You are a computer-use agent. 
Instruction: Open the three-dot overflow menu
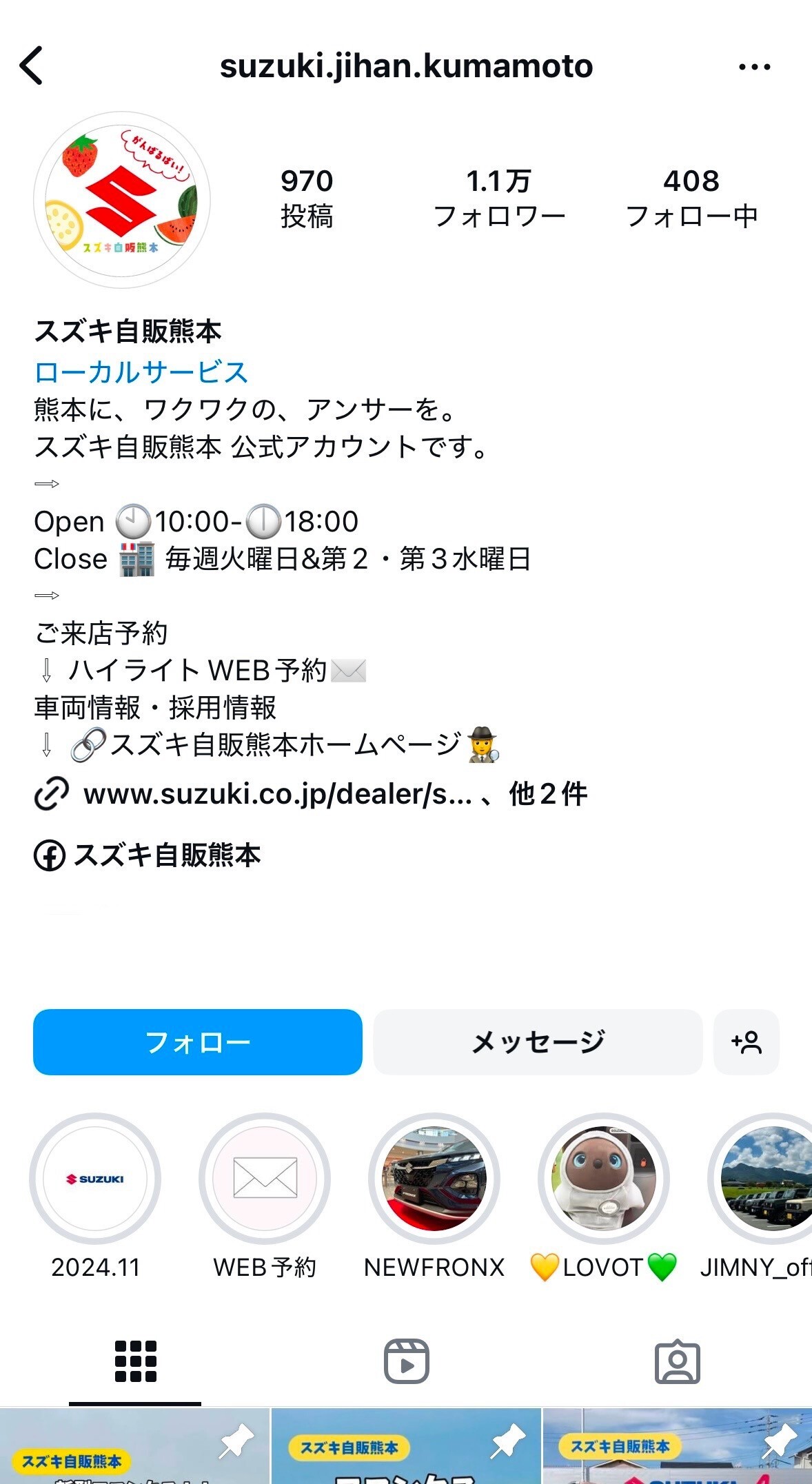754,67
